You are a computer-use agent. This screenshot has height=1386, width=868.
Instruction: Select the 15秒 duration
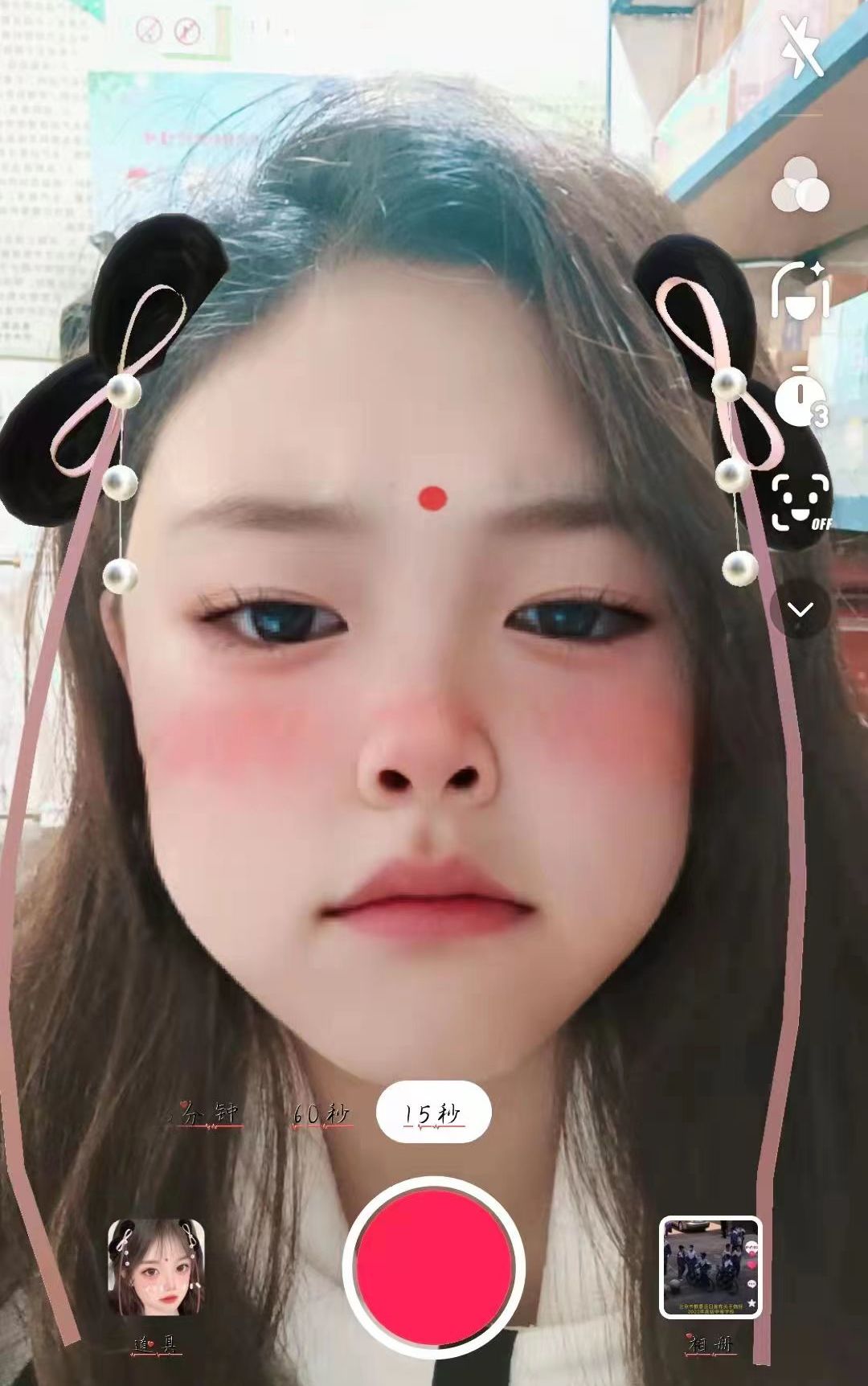[x=433, y=1113]
